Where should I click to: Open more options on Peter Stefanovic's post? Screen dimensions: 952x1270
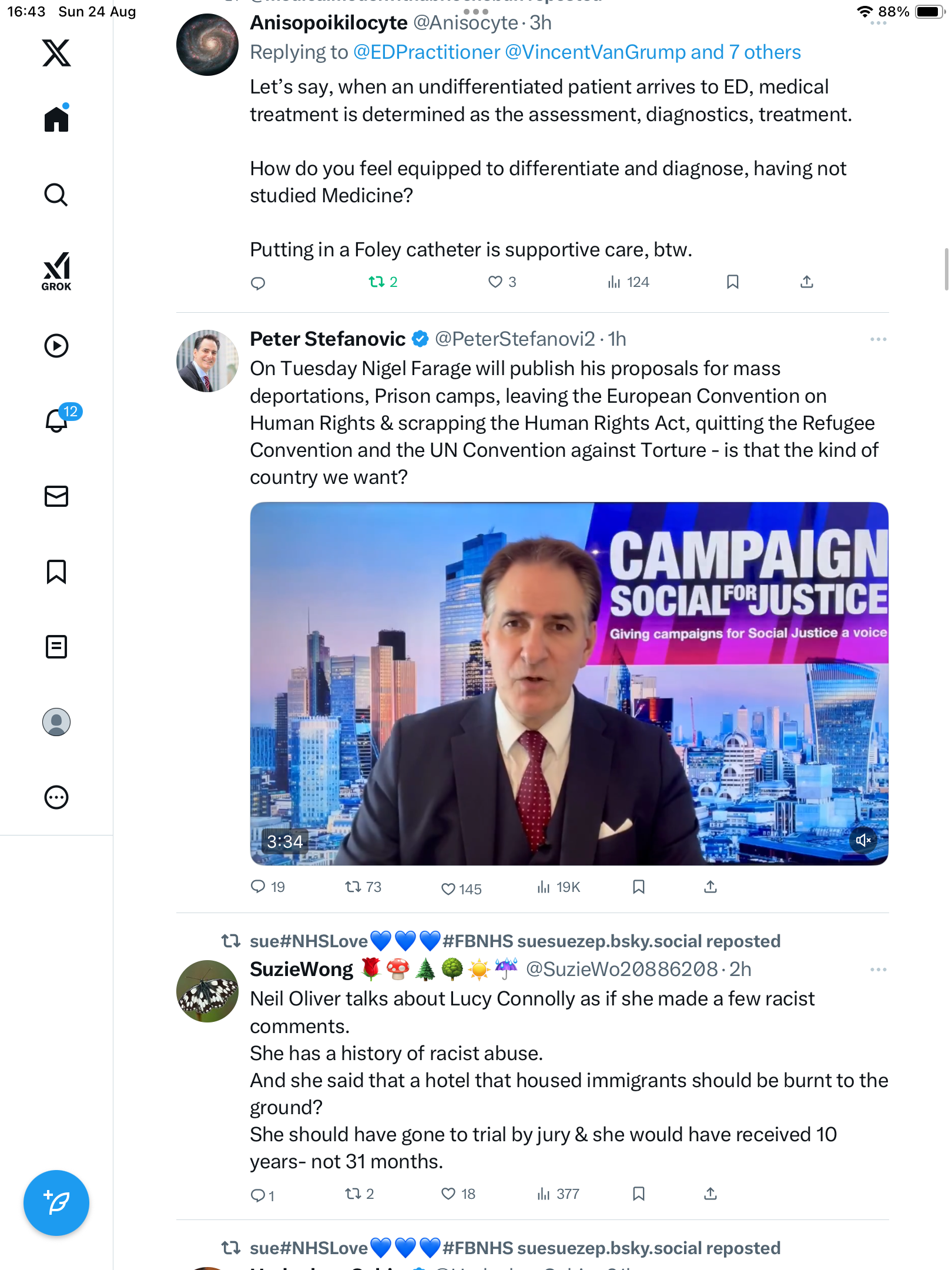coord(878,339)
